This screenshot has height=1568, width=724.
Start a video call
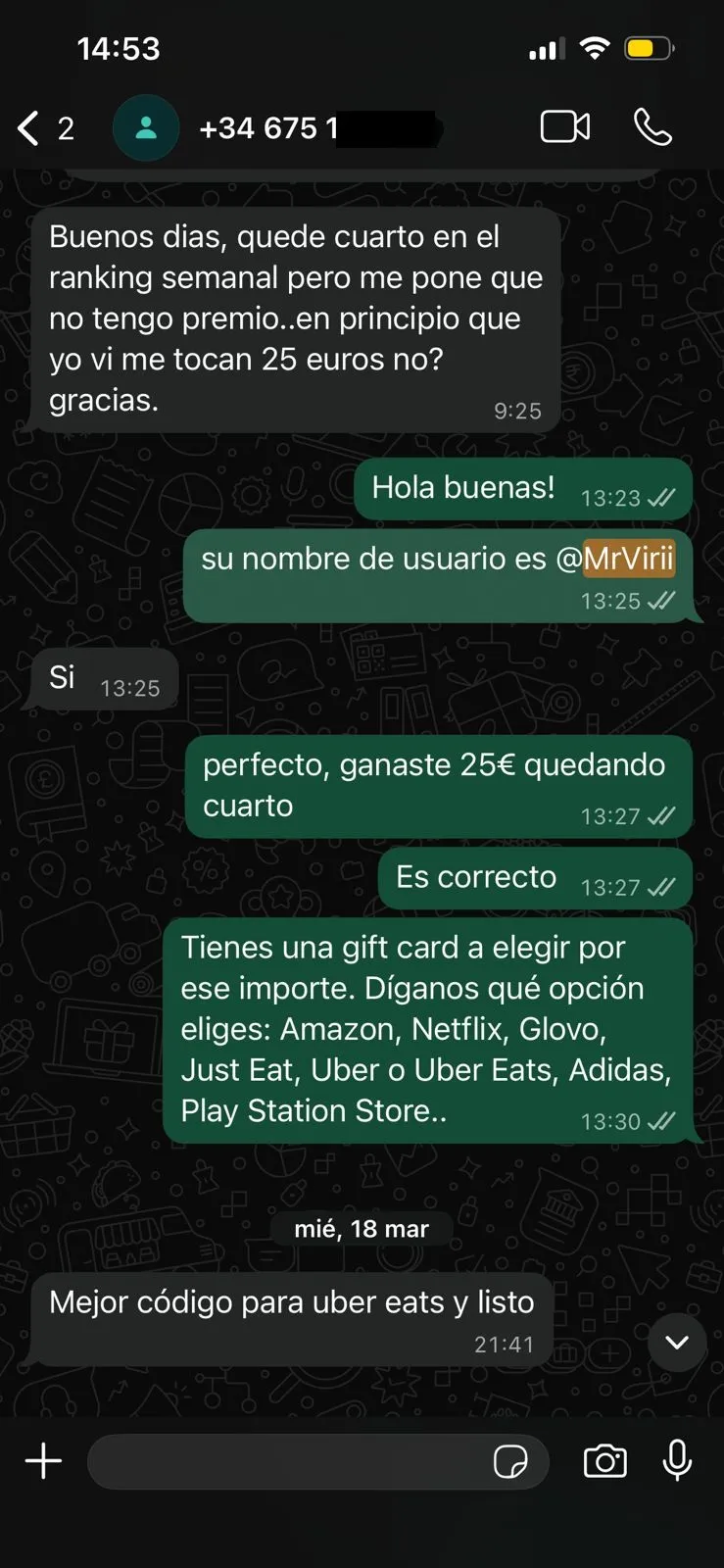pos(565,127)
